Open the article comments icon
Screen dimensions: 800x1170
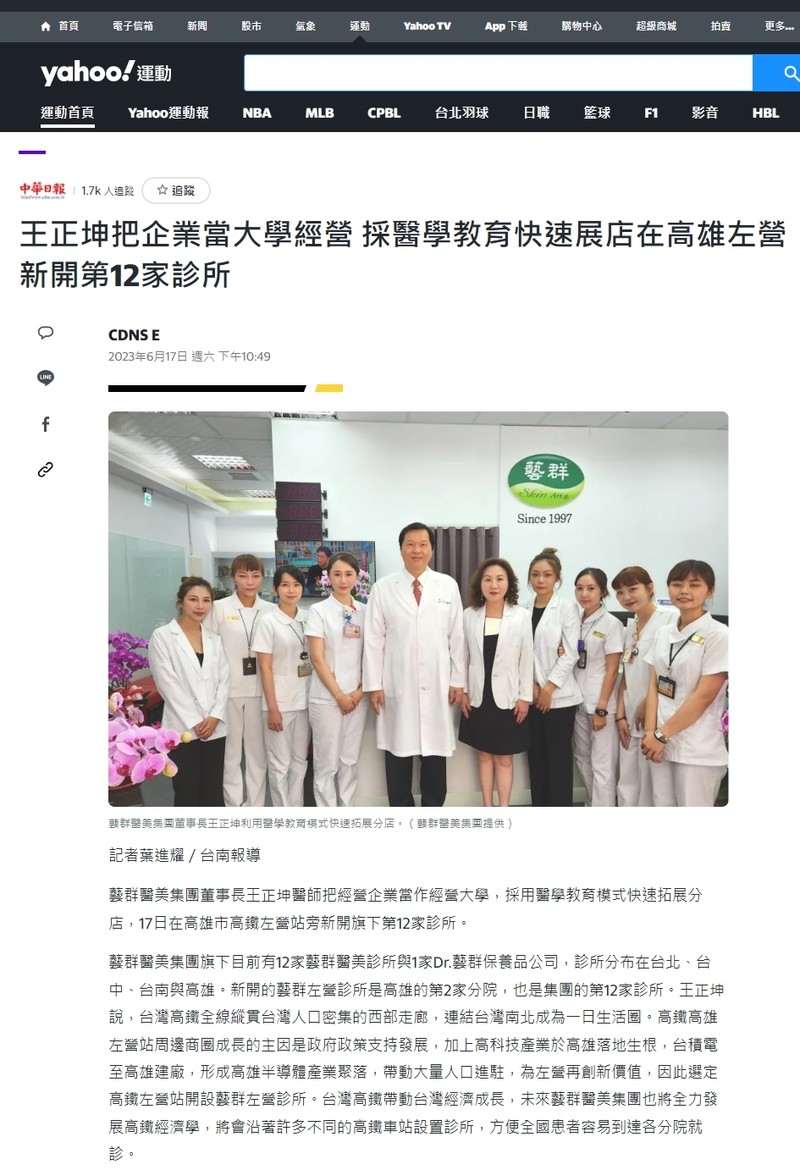tap(45, 333)
